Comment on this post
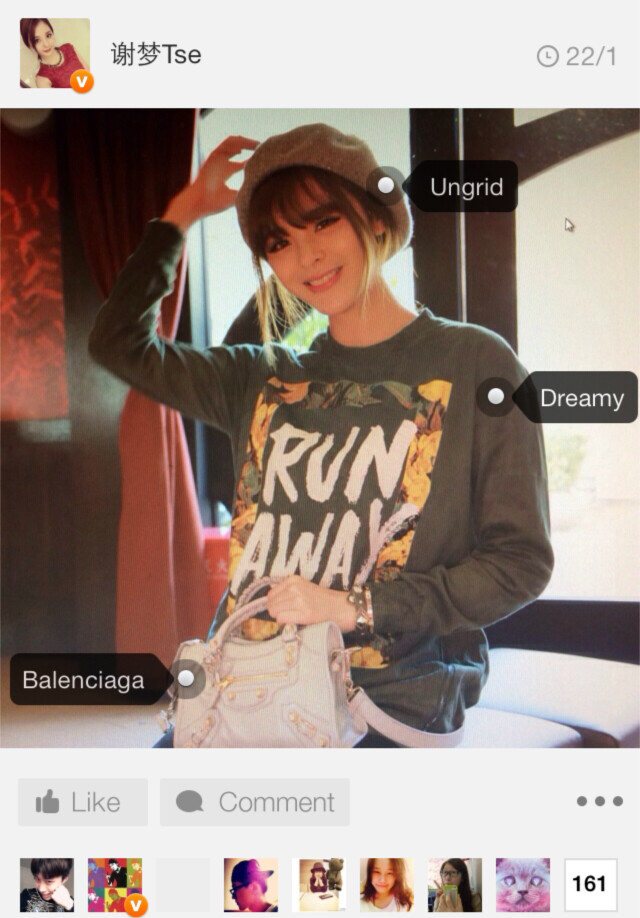Viewport: 640px width, 918px height. tap(255, 802)
